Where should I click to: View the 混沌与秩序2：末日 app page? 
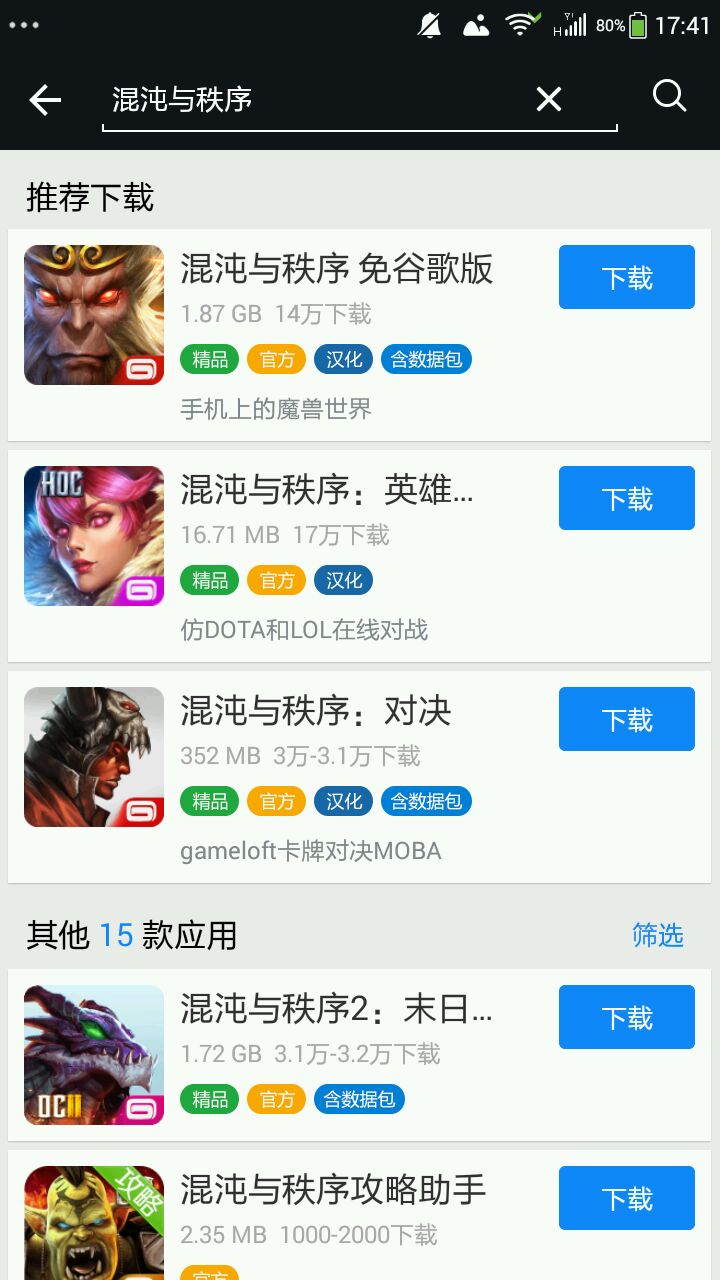[336, 1010]
